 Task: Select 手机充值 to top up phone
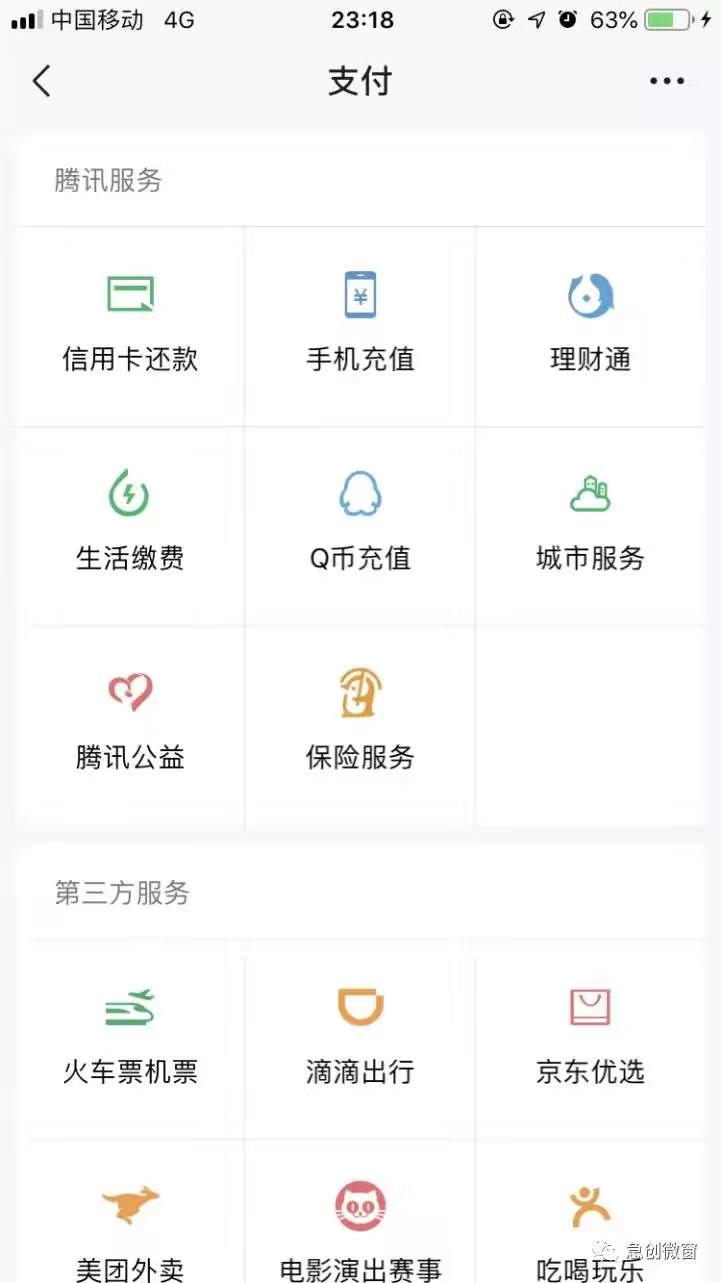pyautogui.click(x=360, y=325)
